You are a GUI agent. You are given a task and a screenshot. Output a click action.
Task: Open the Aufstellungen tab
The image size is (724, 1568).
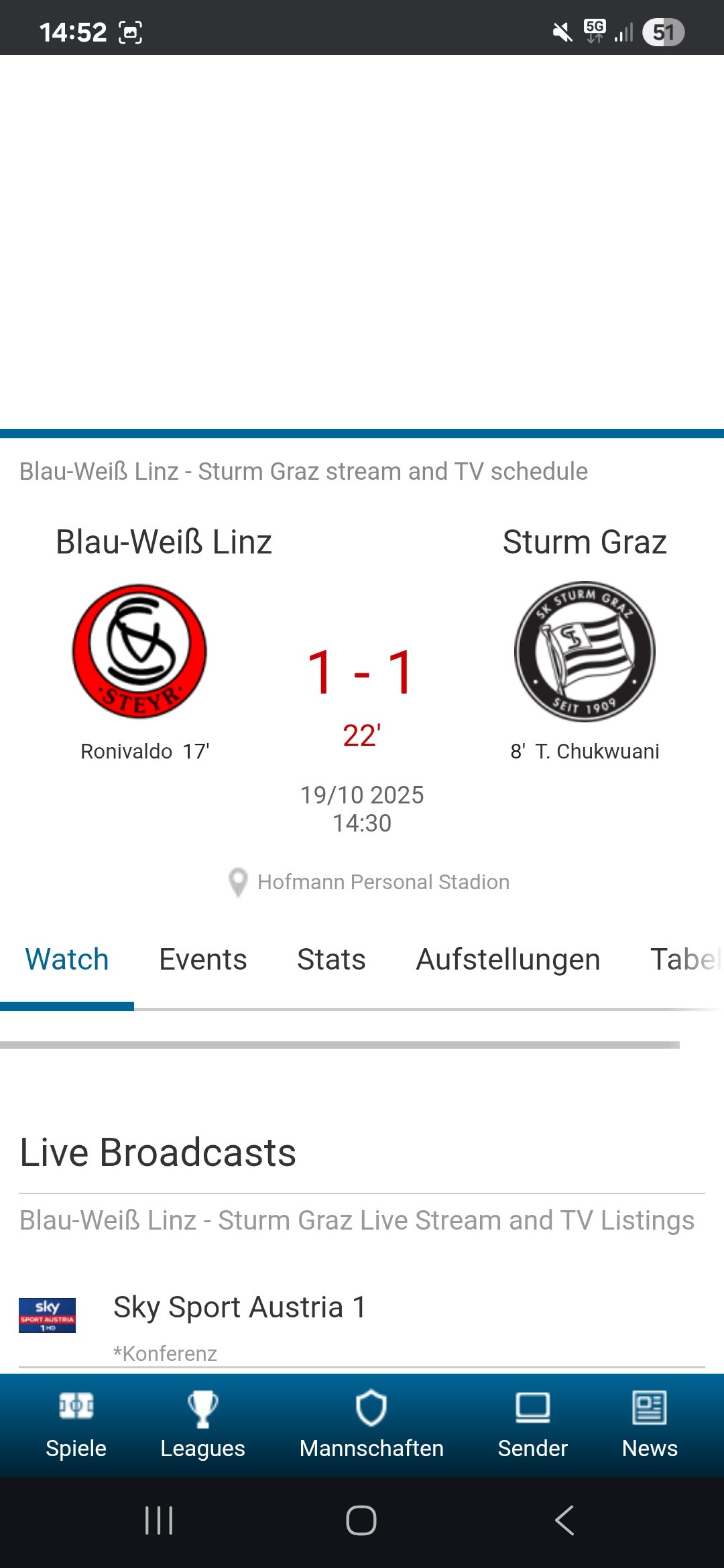[x=507, y=960]
